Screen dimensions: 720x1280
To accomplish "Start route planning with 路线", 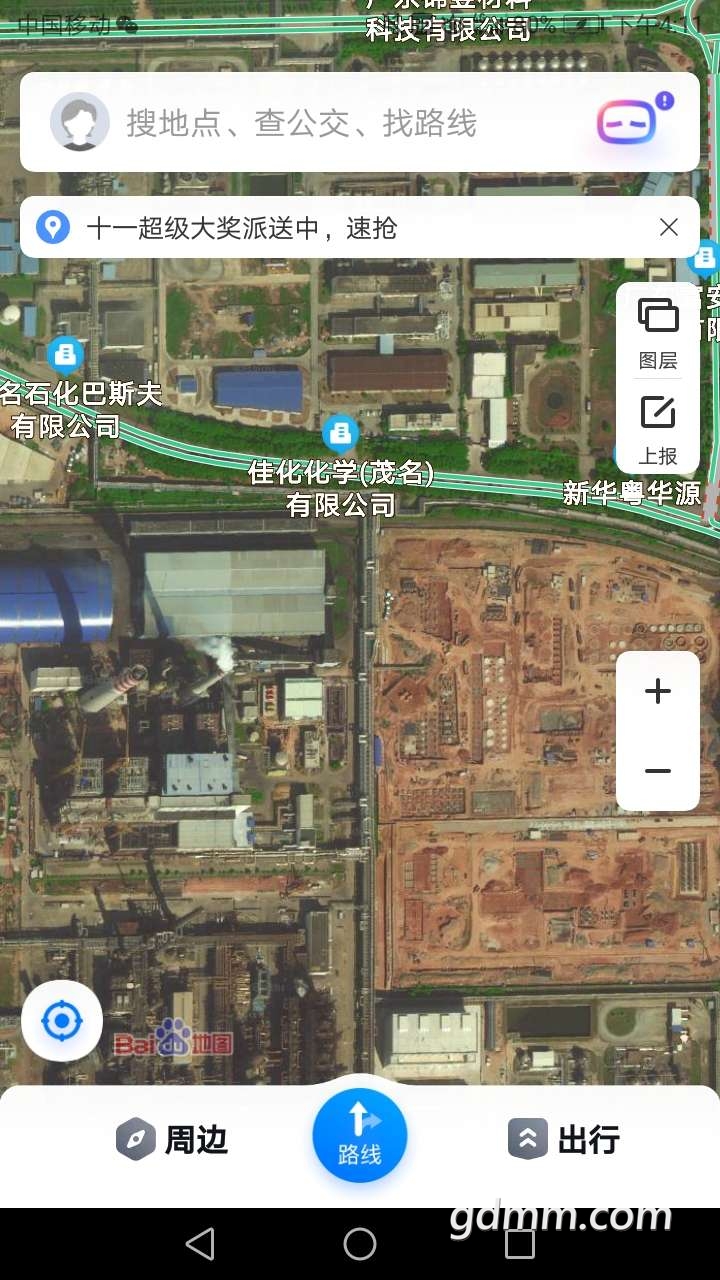I will [x=360, y=1135].
